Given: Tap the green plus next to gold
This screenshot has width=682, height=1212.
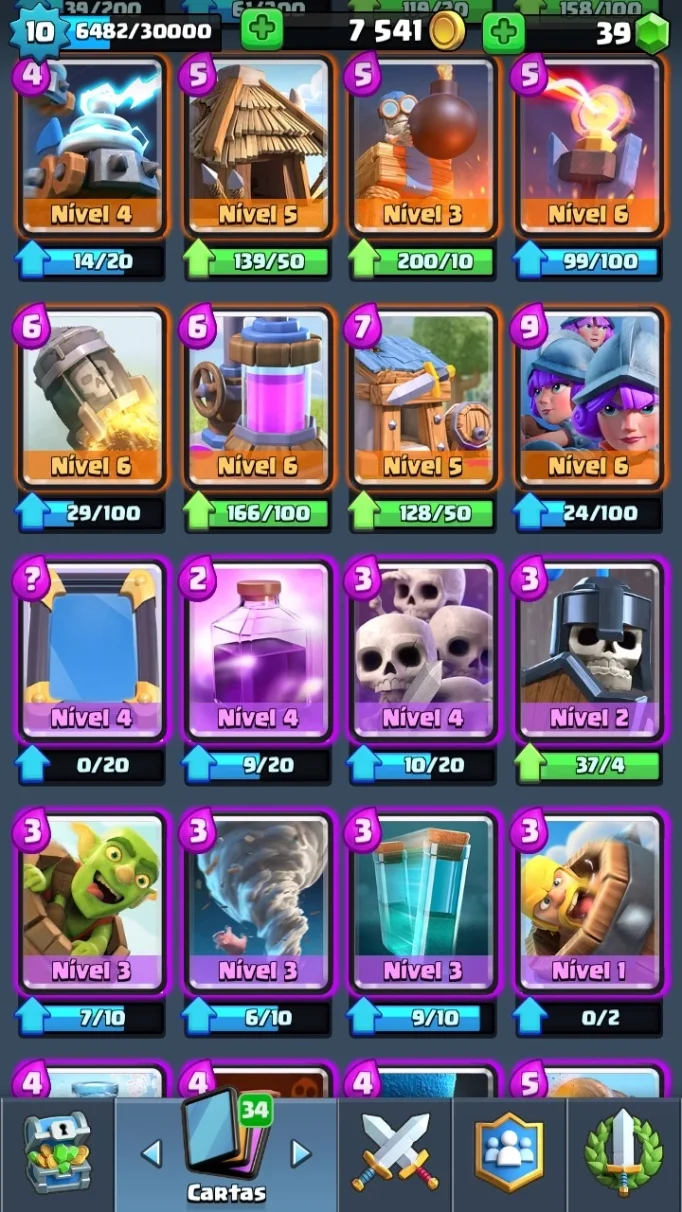Looking at the screenshot, I should point(262,31).
